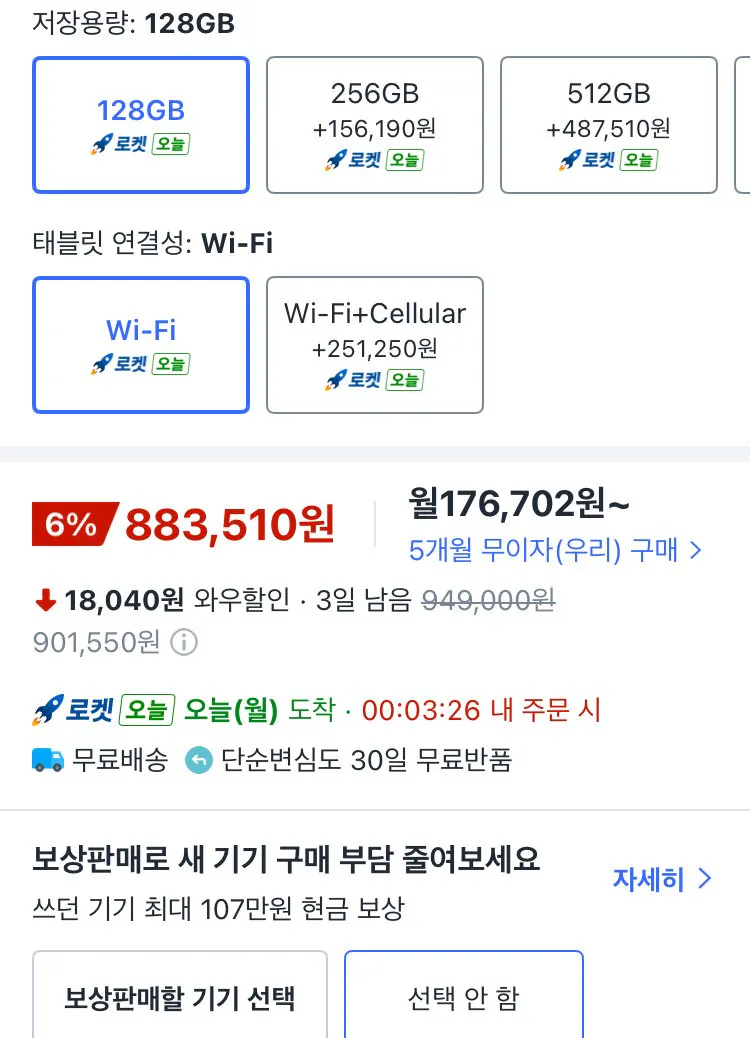The width and height of the screenshot is (750, 1038).
Task: Click the teal return arrow icon
Action: point(197,760)
